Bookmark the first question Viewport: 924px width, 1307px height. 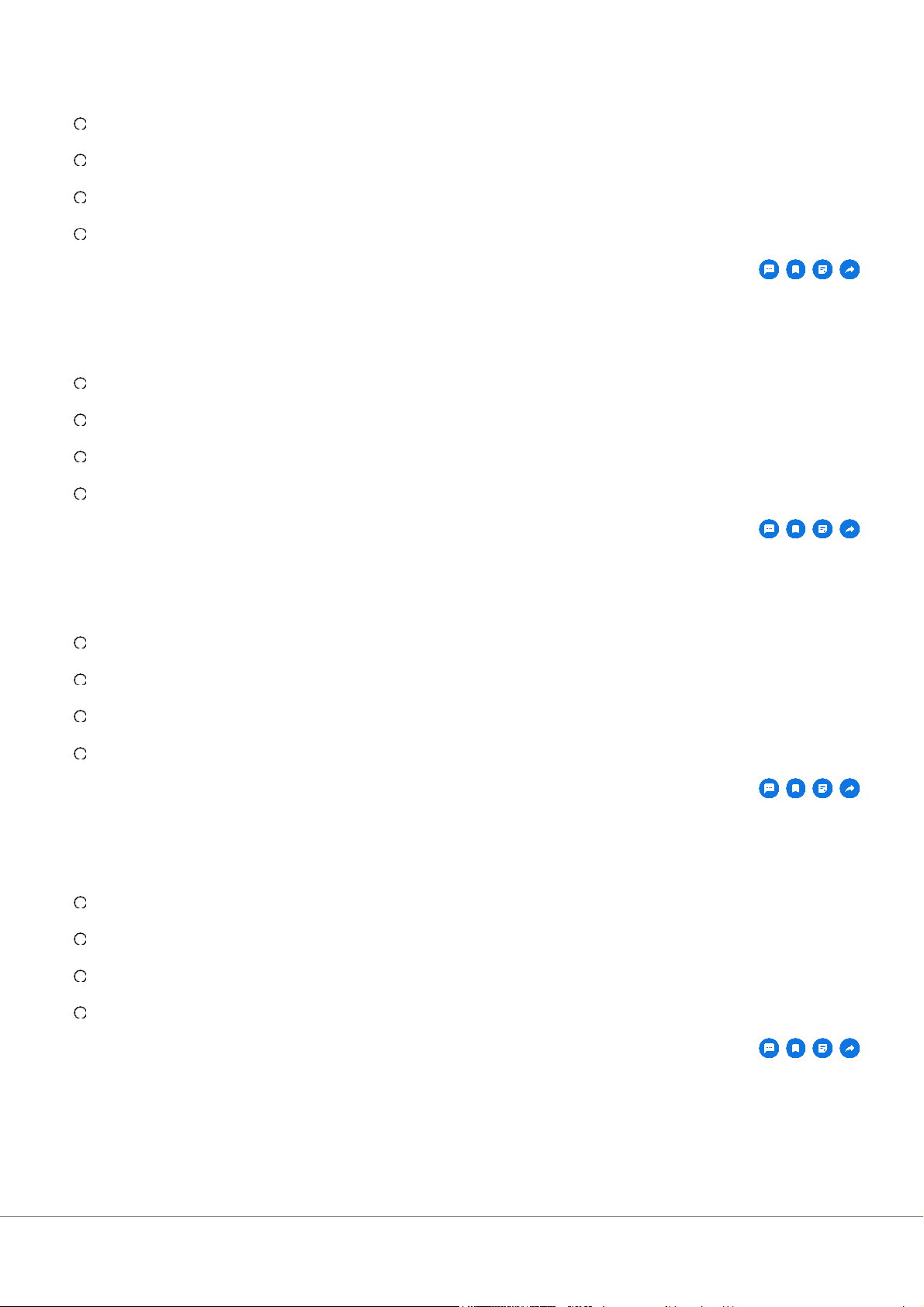click(795, 269)
